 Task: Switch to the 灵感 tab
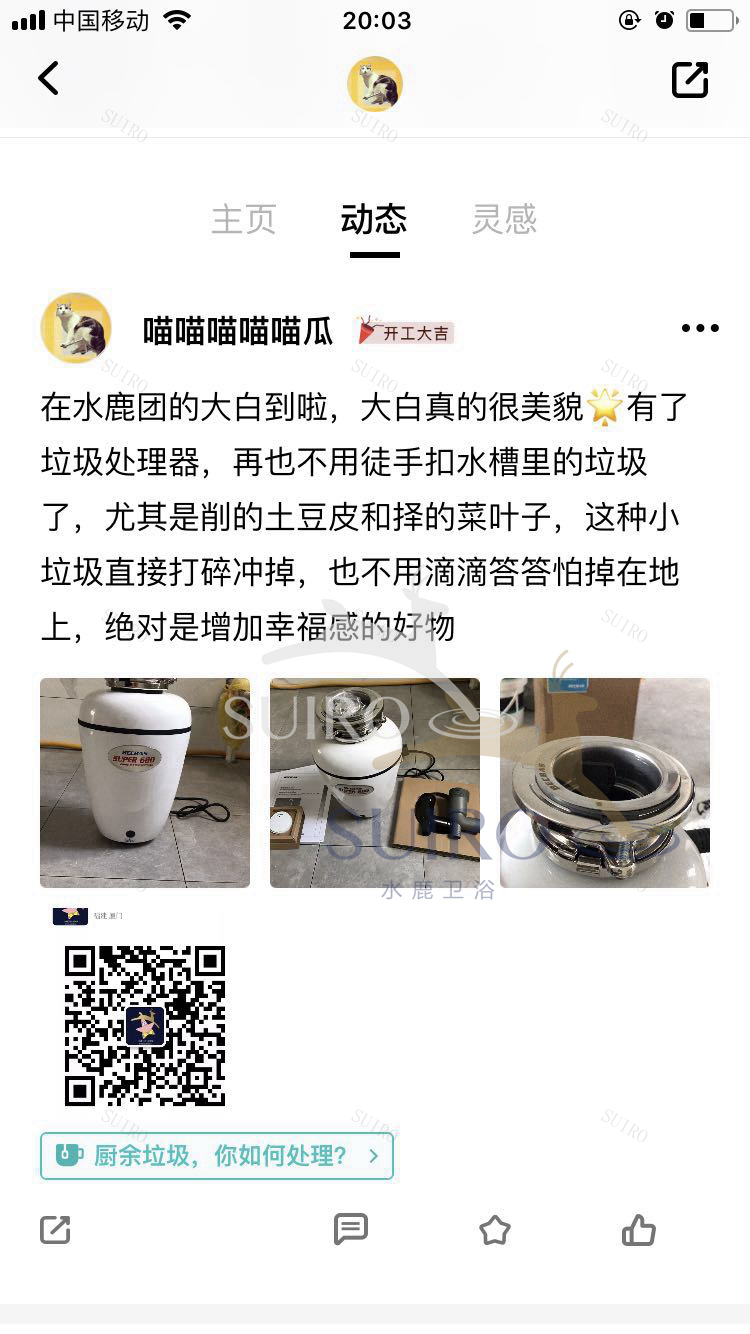(x=504, y=219)
